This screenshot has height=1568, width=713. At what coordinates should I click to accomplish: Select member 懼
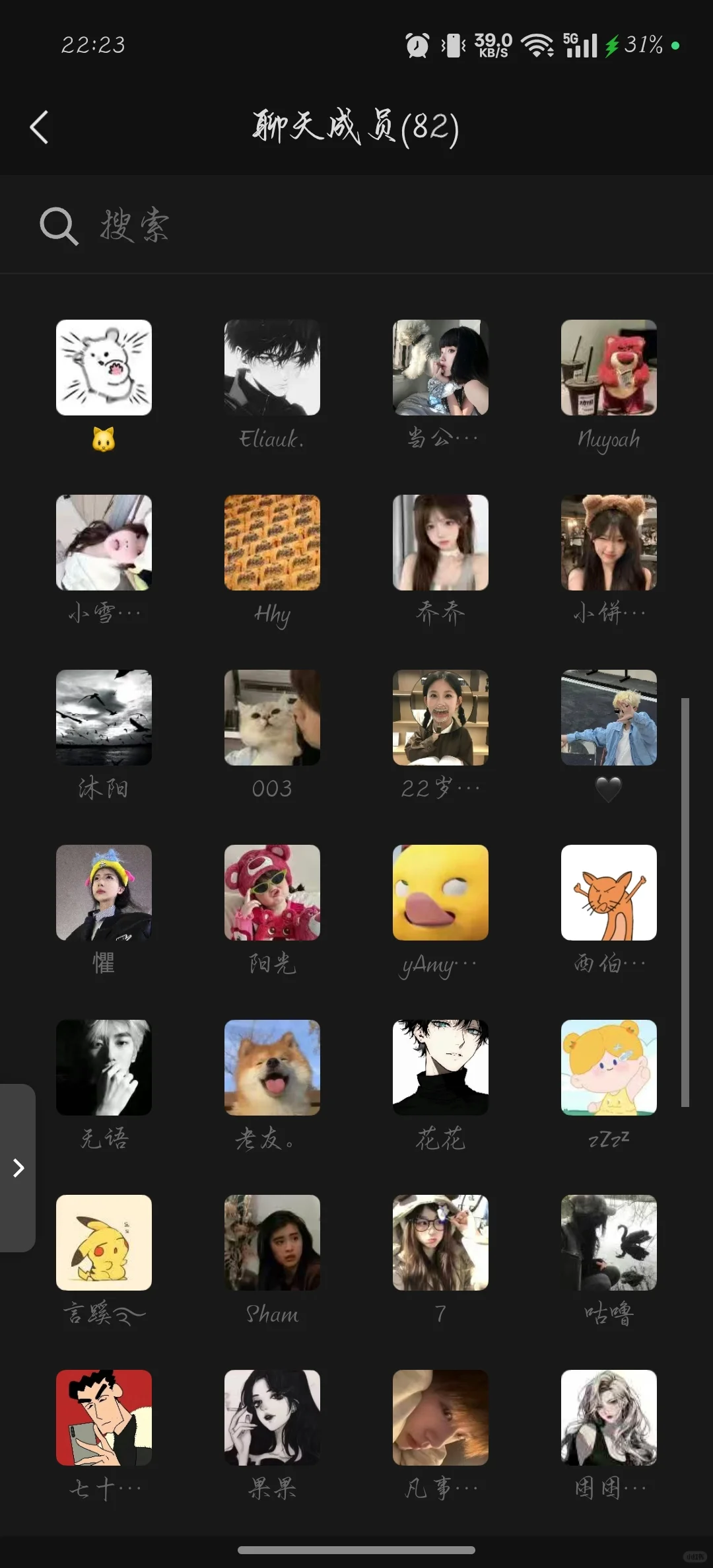coord(104,893)
